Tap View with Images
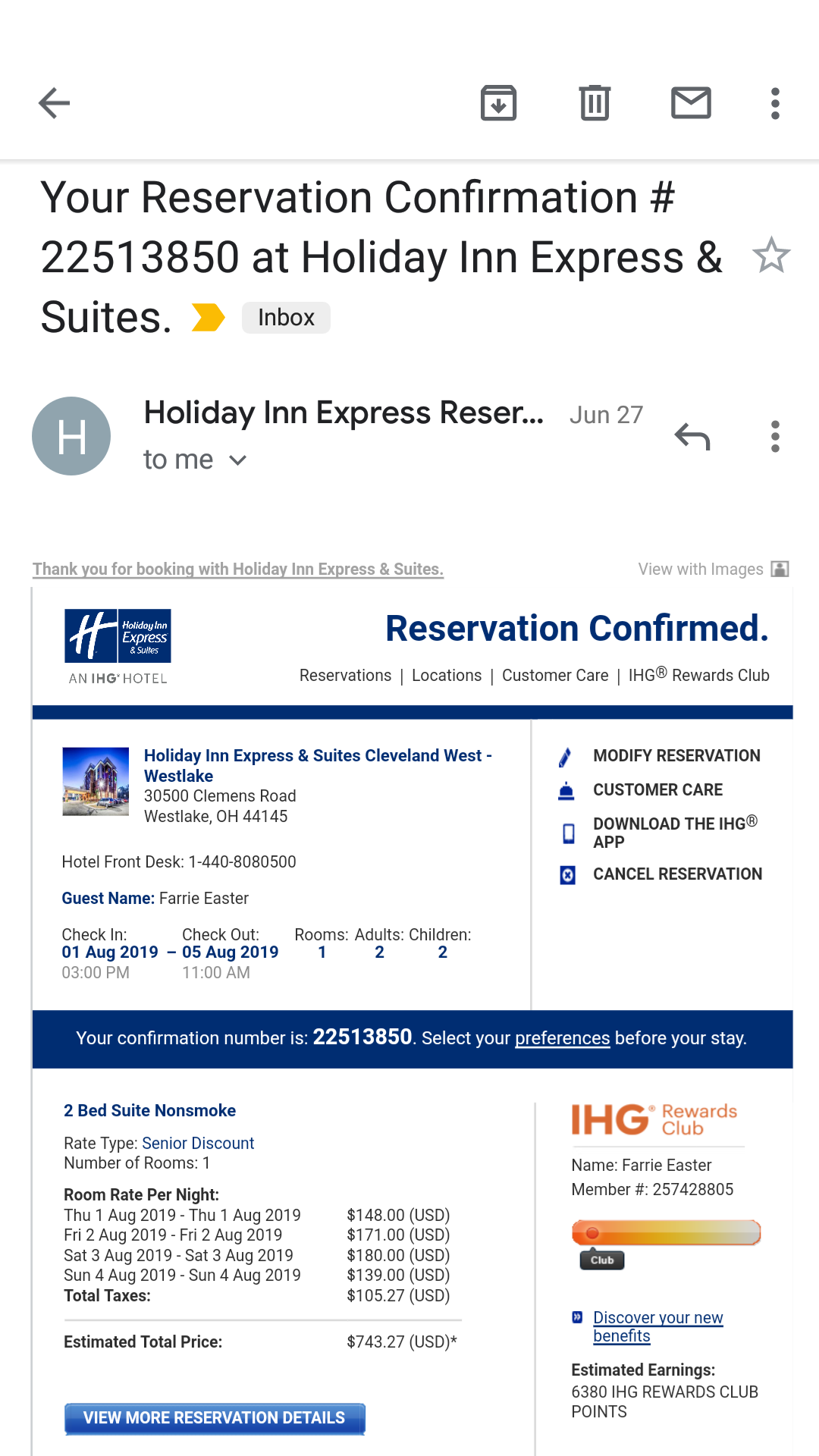Screen dimensions: 819x1456 [x=713, y=569]
